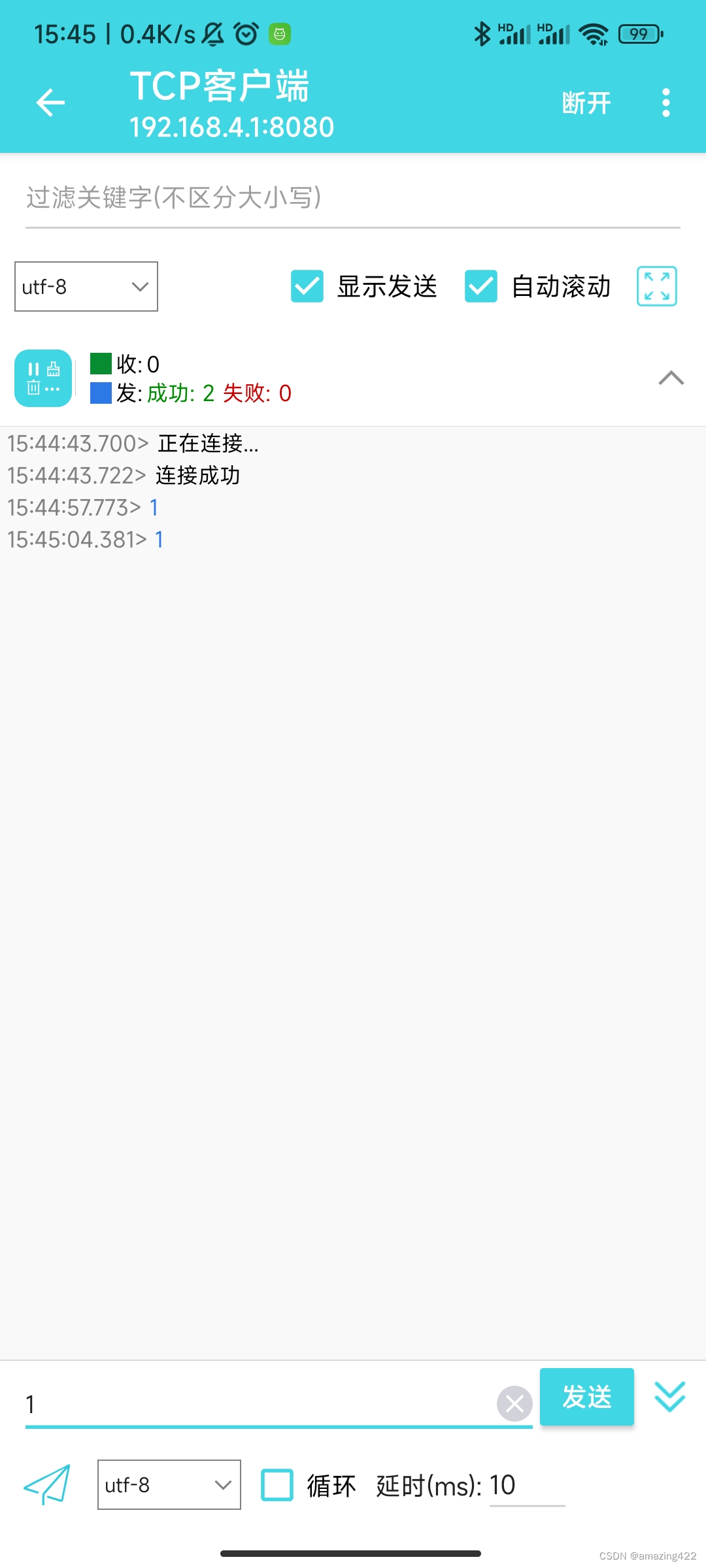Tap 断开 to disconnect
The height and width of the screenshot is (1568, 706).
click(586, 103)
